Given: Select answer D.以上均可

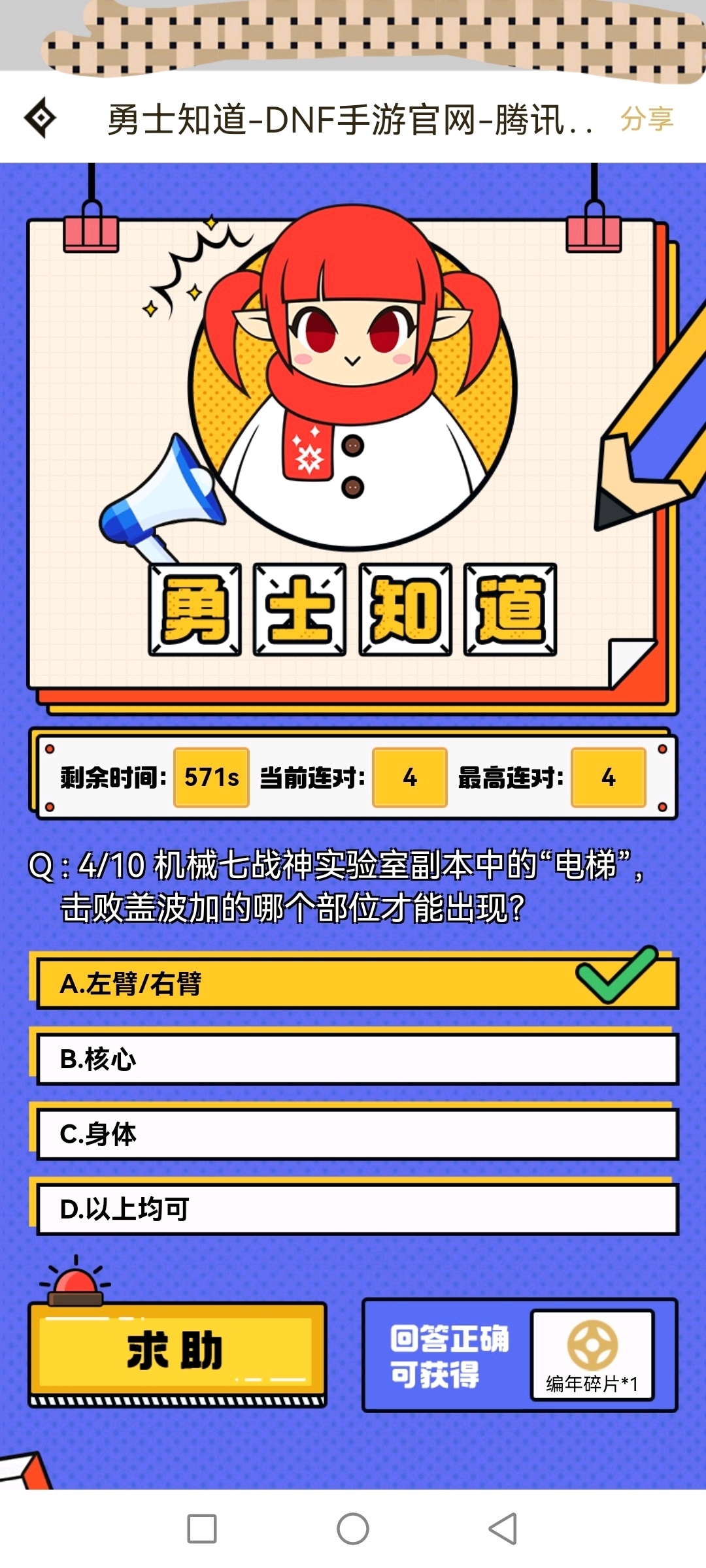Looking at the screenshot, I should 356,1209.
